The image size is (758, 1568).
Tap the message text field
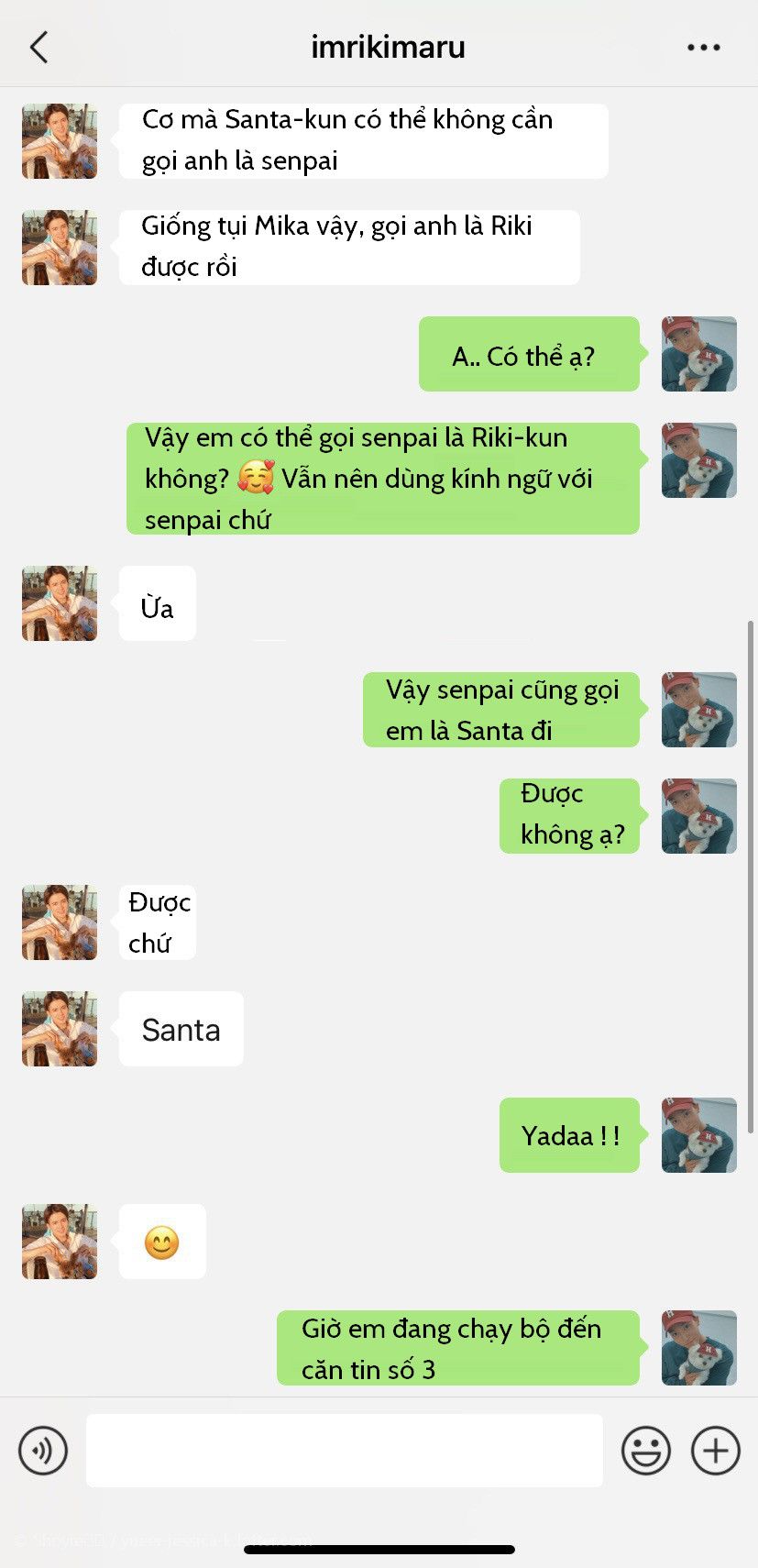pyautogui.click(x=345, y=1451)
